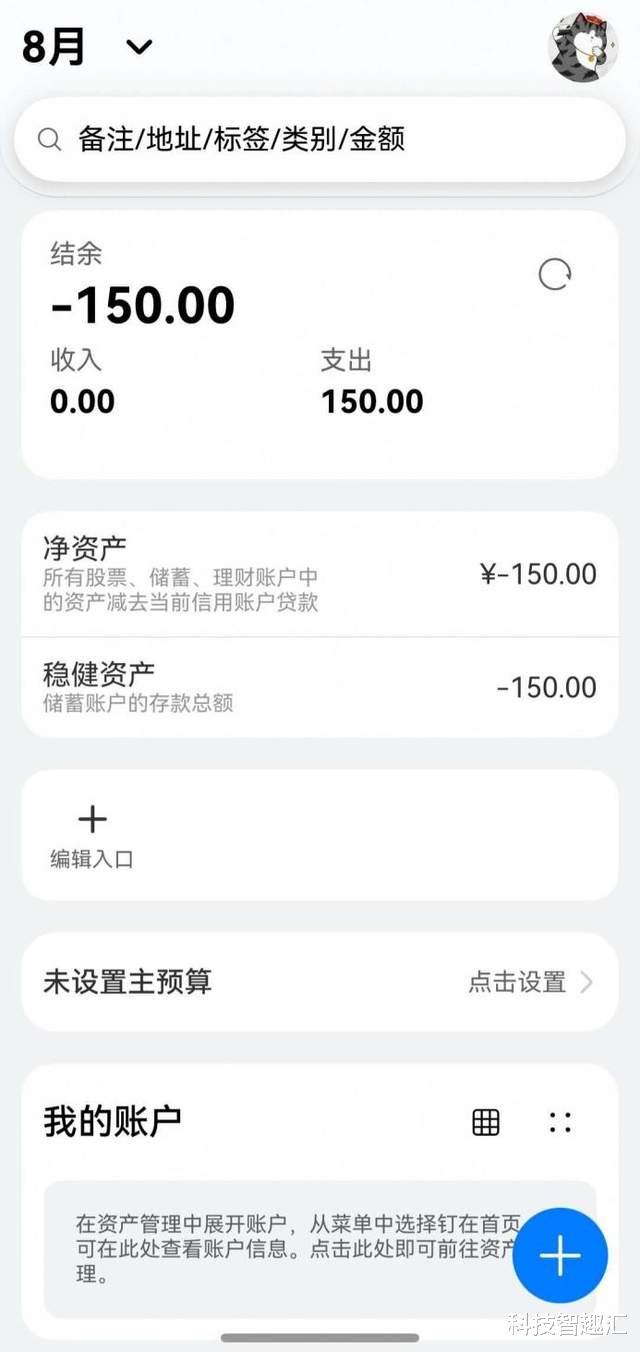The height and width of the screenshot is (1352, 640).
Task: Open the 8月 month dropdown
Action: point(139,47)
